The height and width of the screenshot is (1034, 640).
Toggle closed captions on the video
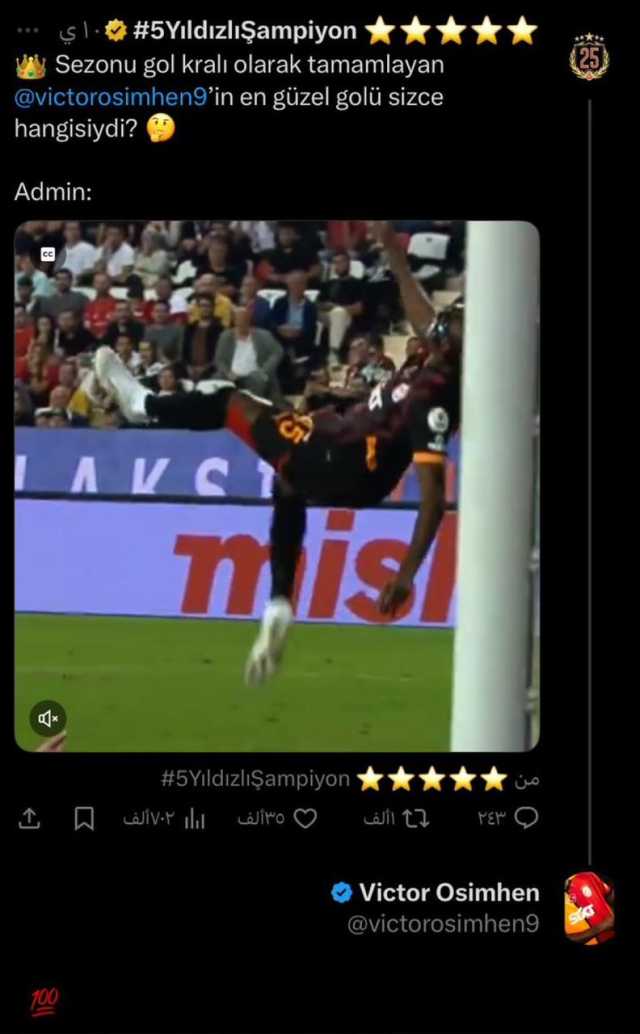pos(47,255)
